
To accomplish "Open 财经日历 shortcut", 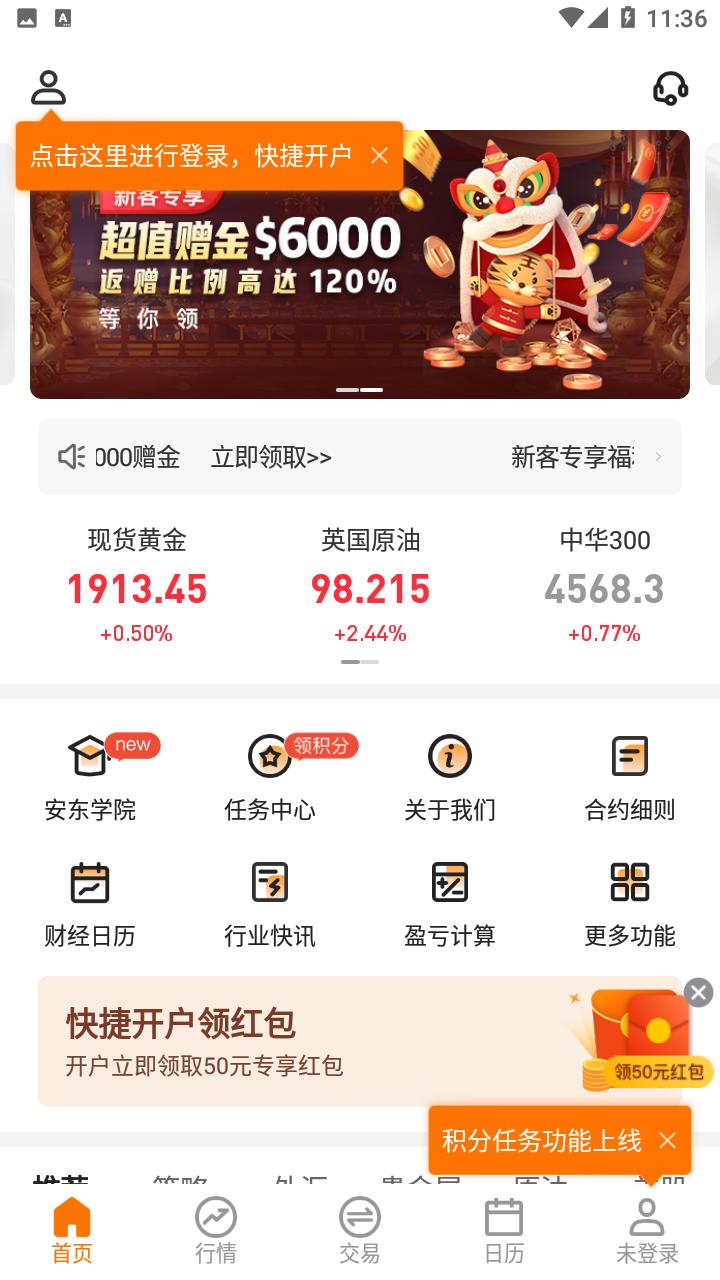I will click(90, 904).
